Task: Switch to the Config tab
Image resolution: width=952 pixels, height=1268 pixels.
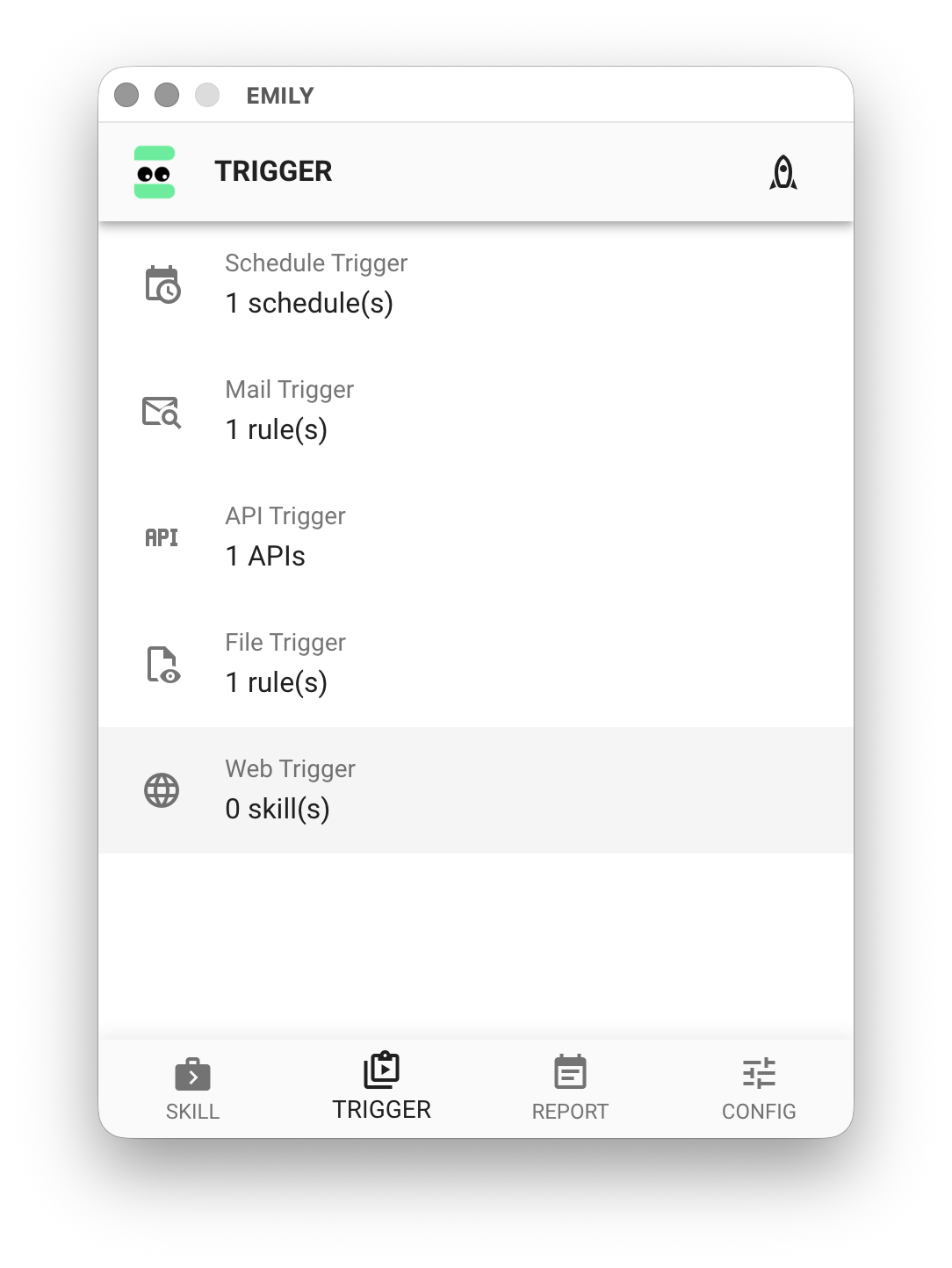Action: tap(759, 1089)
